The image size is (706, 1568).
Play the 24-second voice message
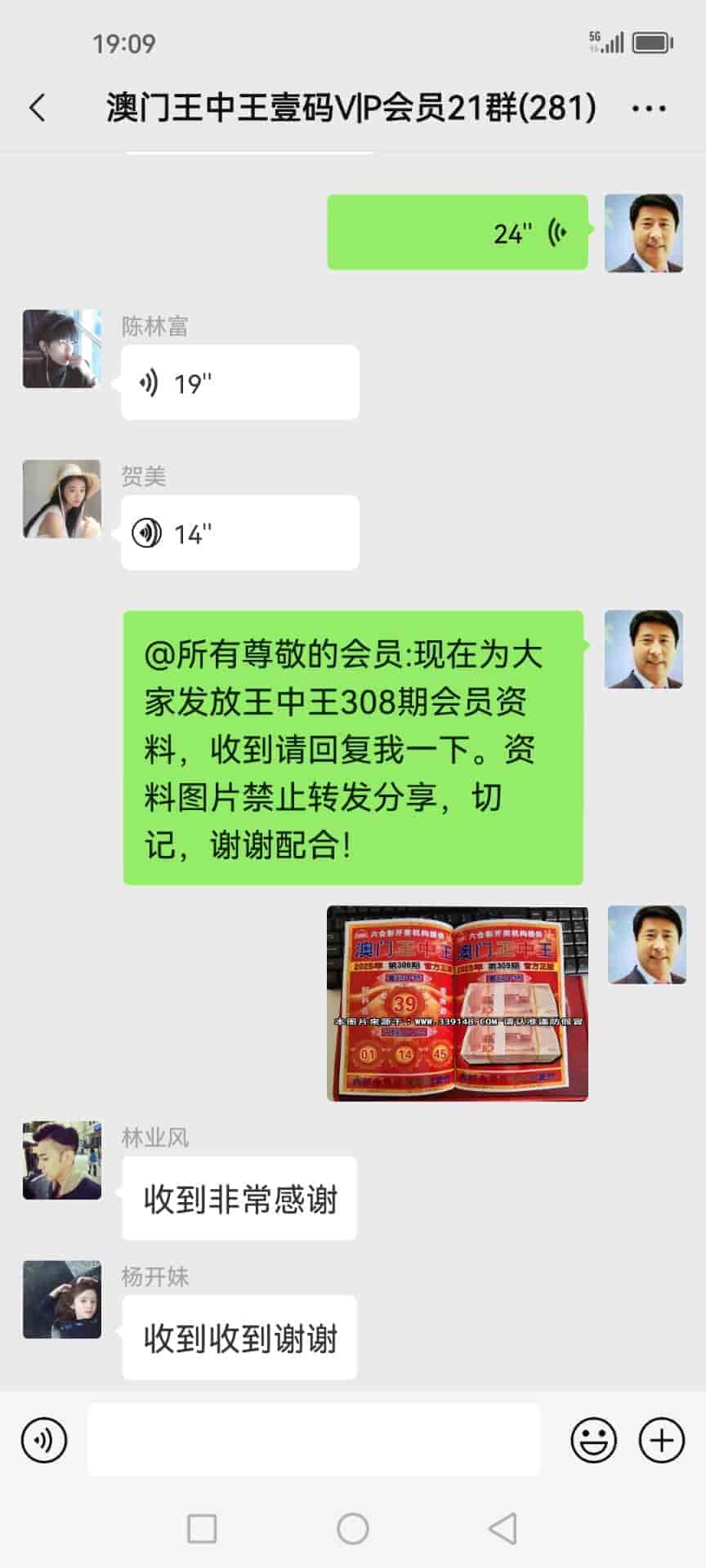coord(458,233)
